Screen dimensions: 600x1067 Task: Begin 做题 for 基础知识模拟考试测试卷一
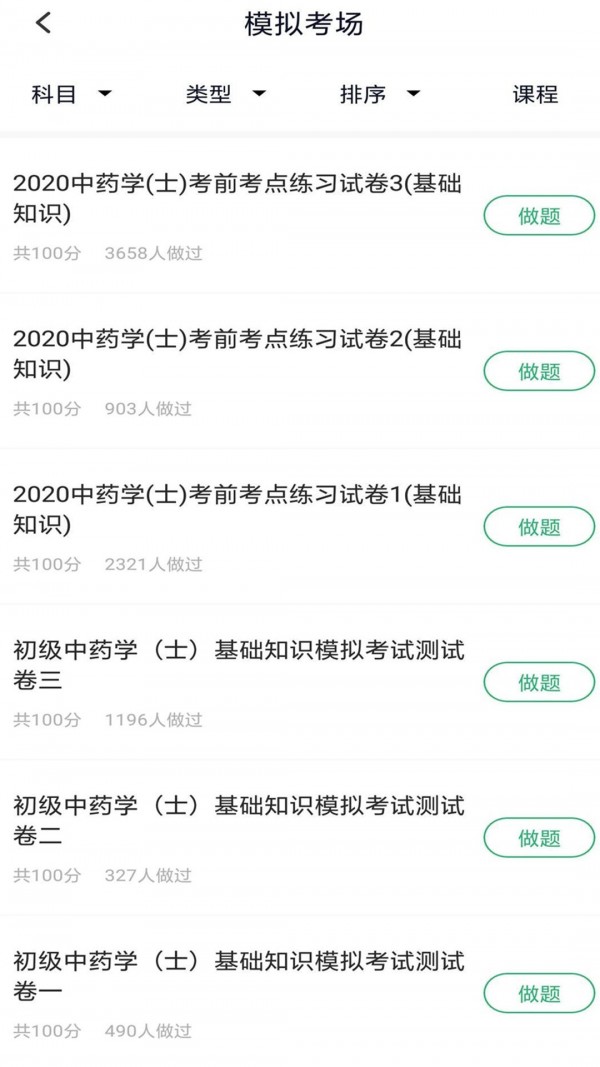point(539,994)
